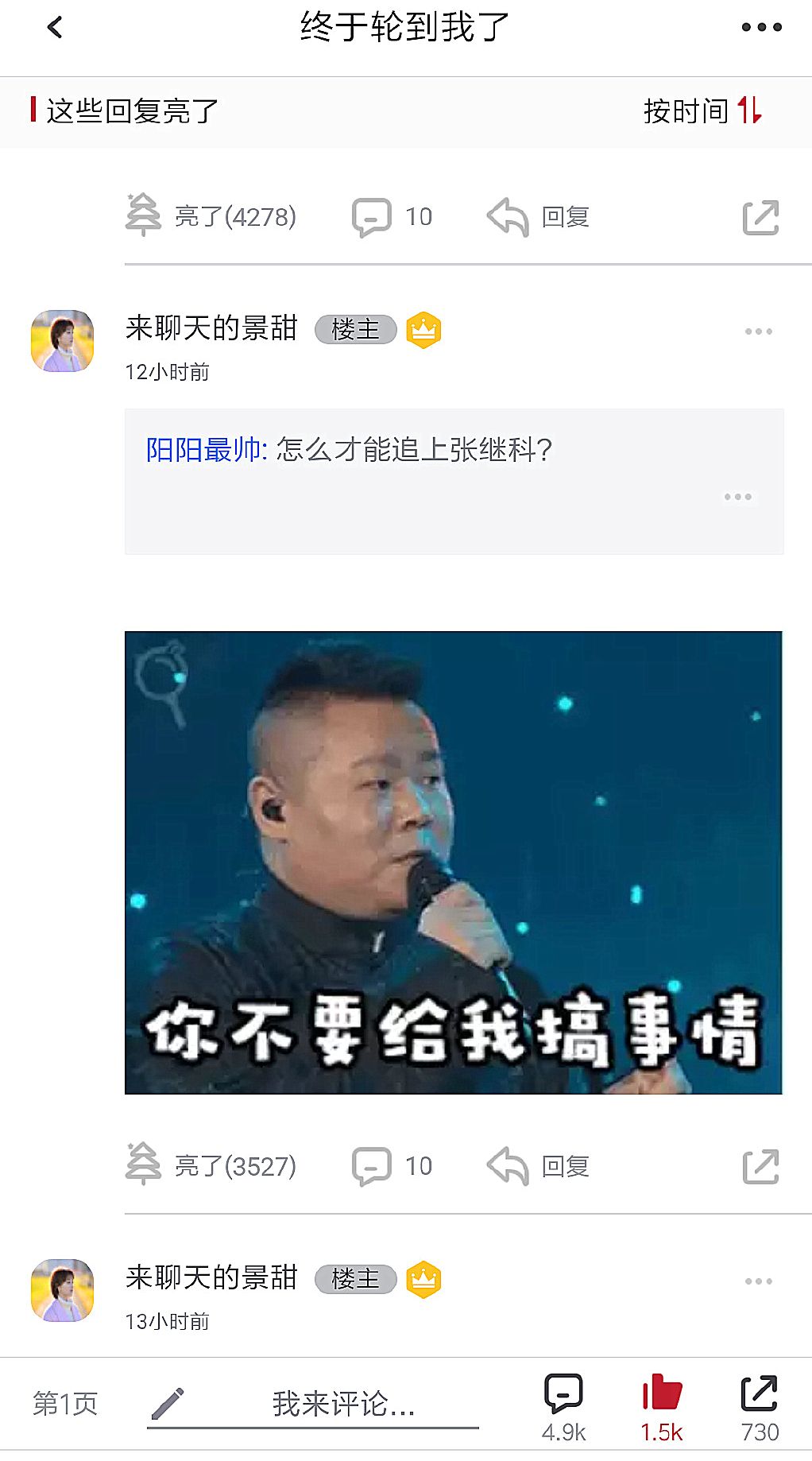Tap 第1页 to choose a page

[x=64, y=1403]
